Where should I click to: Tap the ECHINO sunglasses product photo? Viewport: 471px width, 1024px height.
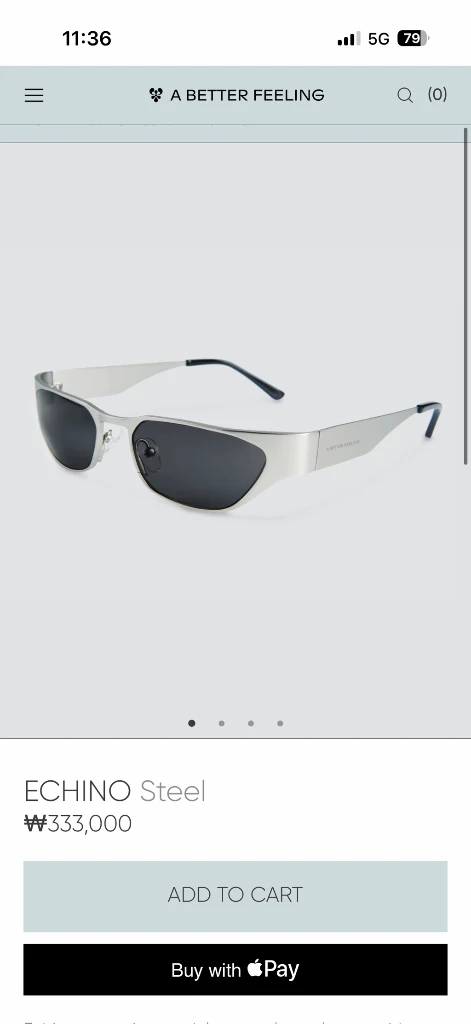pos(238,434)
